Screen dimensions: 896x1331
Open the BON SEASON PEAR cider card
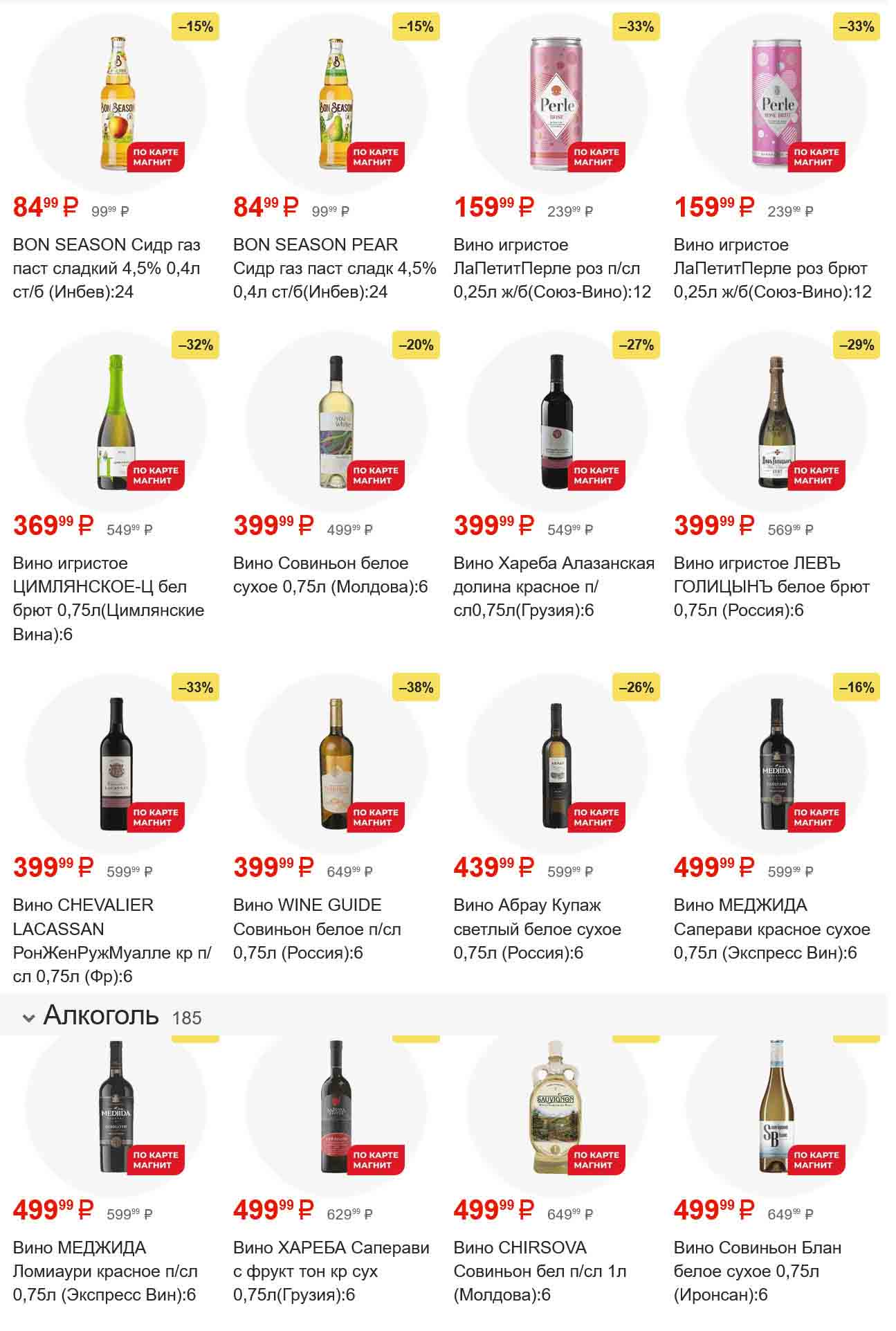[x=336, y=104]
